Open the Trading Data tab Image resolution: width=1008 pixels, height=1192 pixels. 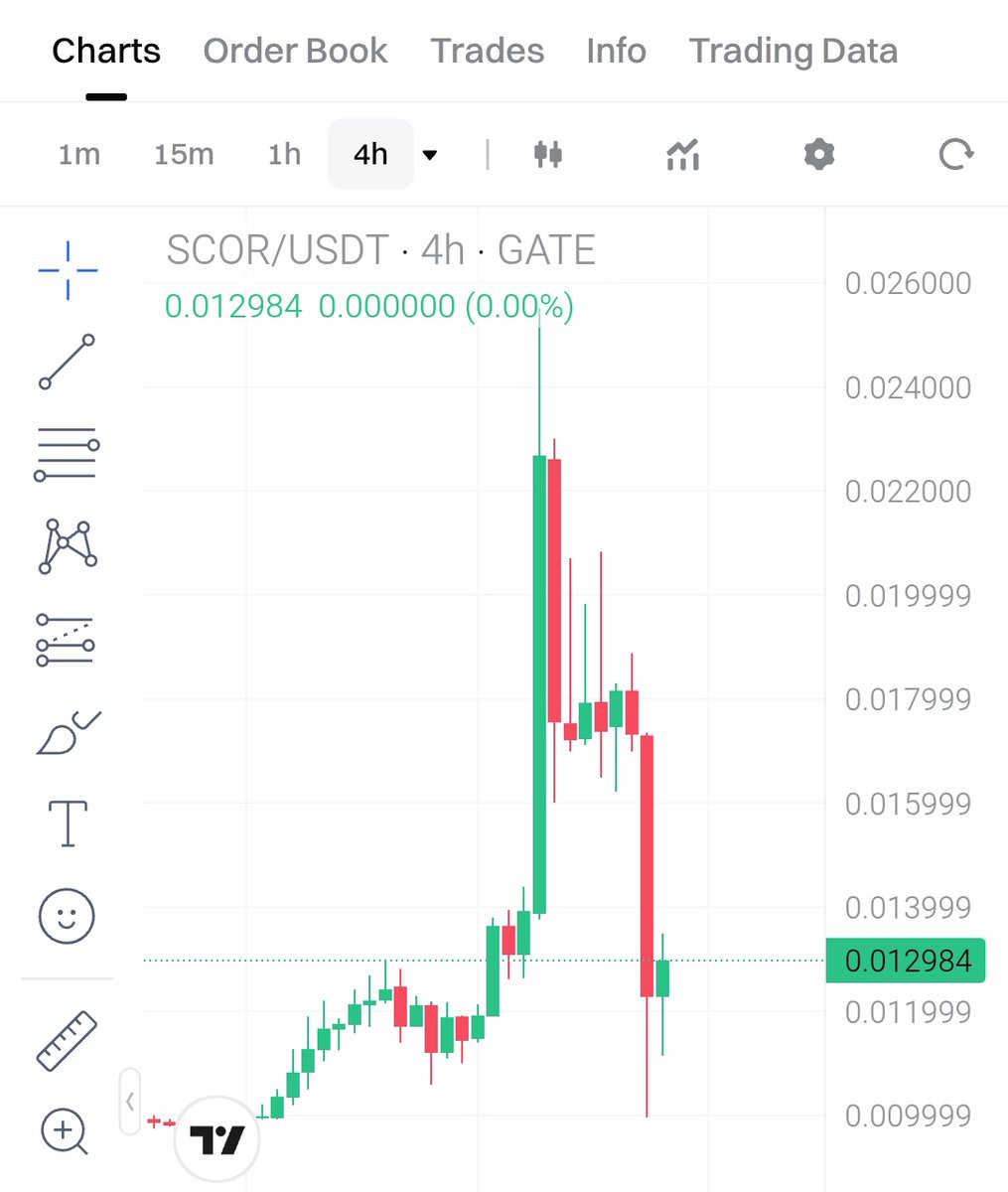coord(792,51)
